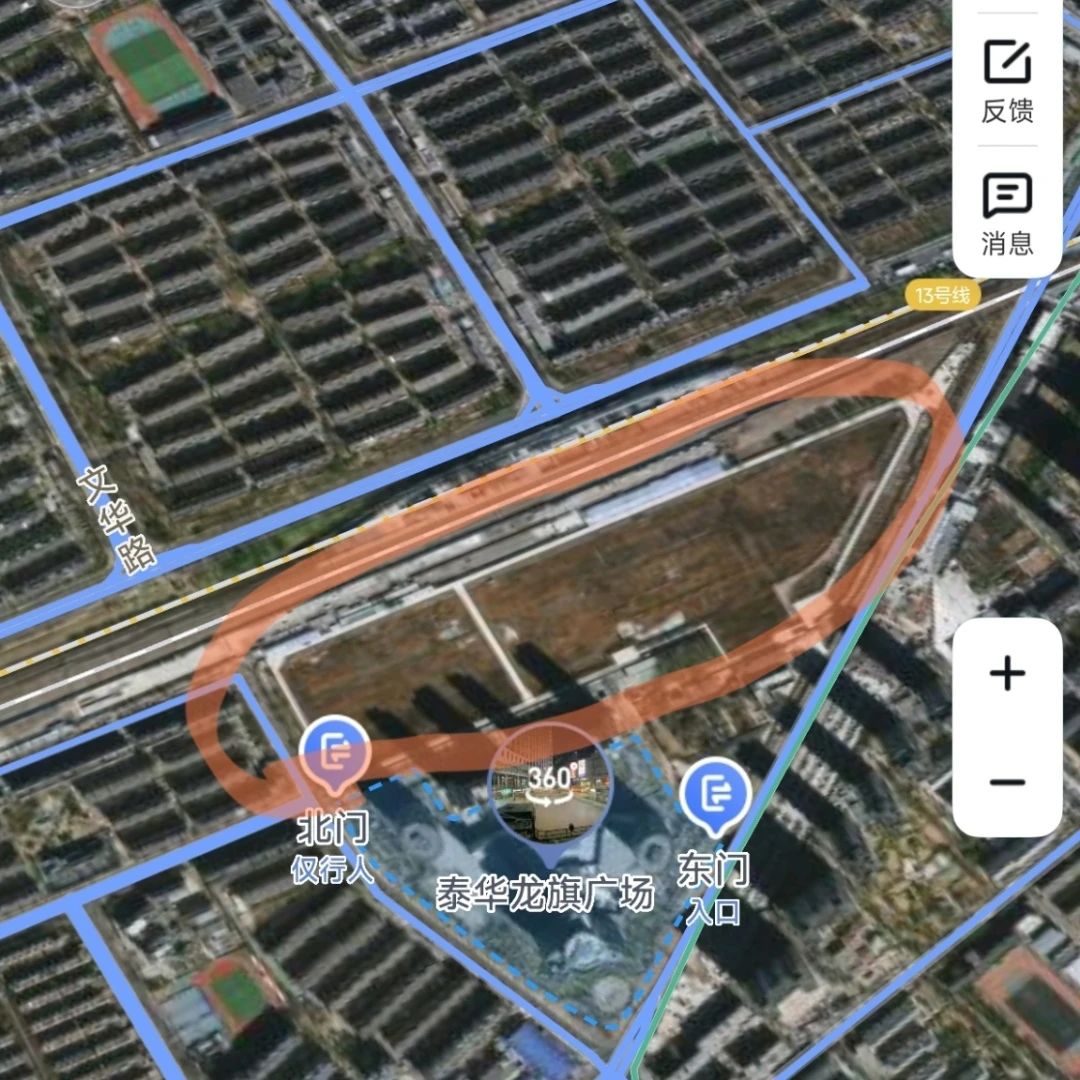Open the 反馈 feedback button
The image size is (1080, 1080).
click(1006, 81)
